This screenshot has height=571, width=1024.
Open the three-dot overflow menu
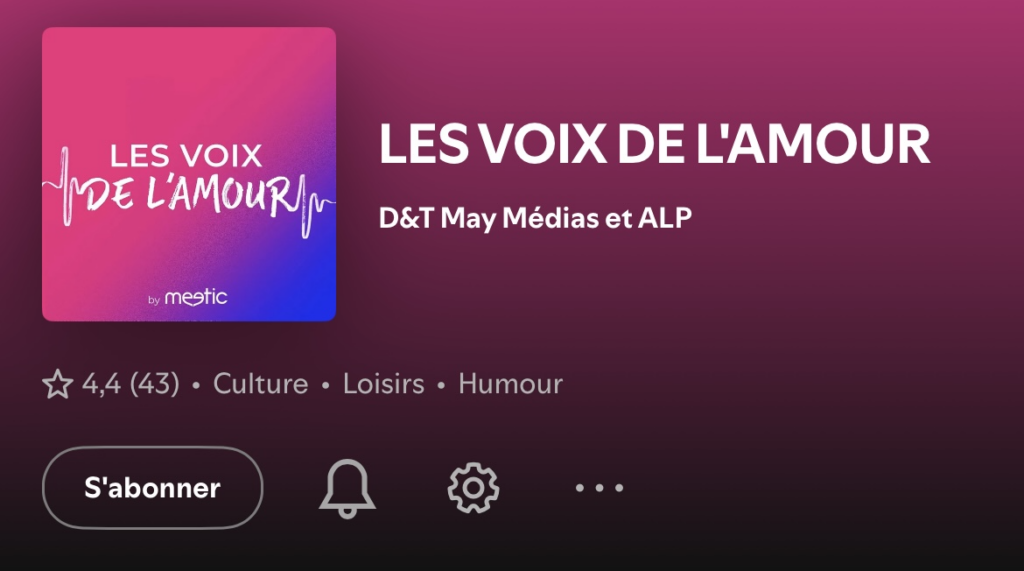click(599, 488)
